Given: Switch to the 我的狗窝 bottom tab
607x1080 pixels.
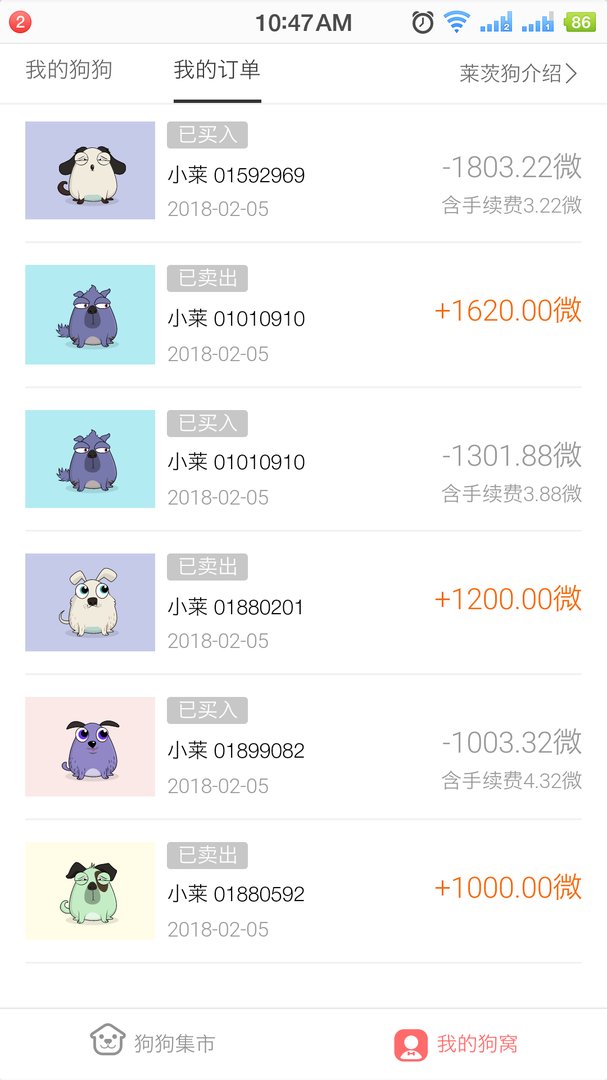Looking at the screenshot, I should pyautogui.click(x=456, y=1044).
